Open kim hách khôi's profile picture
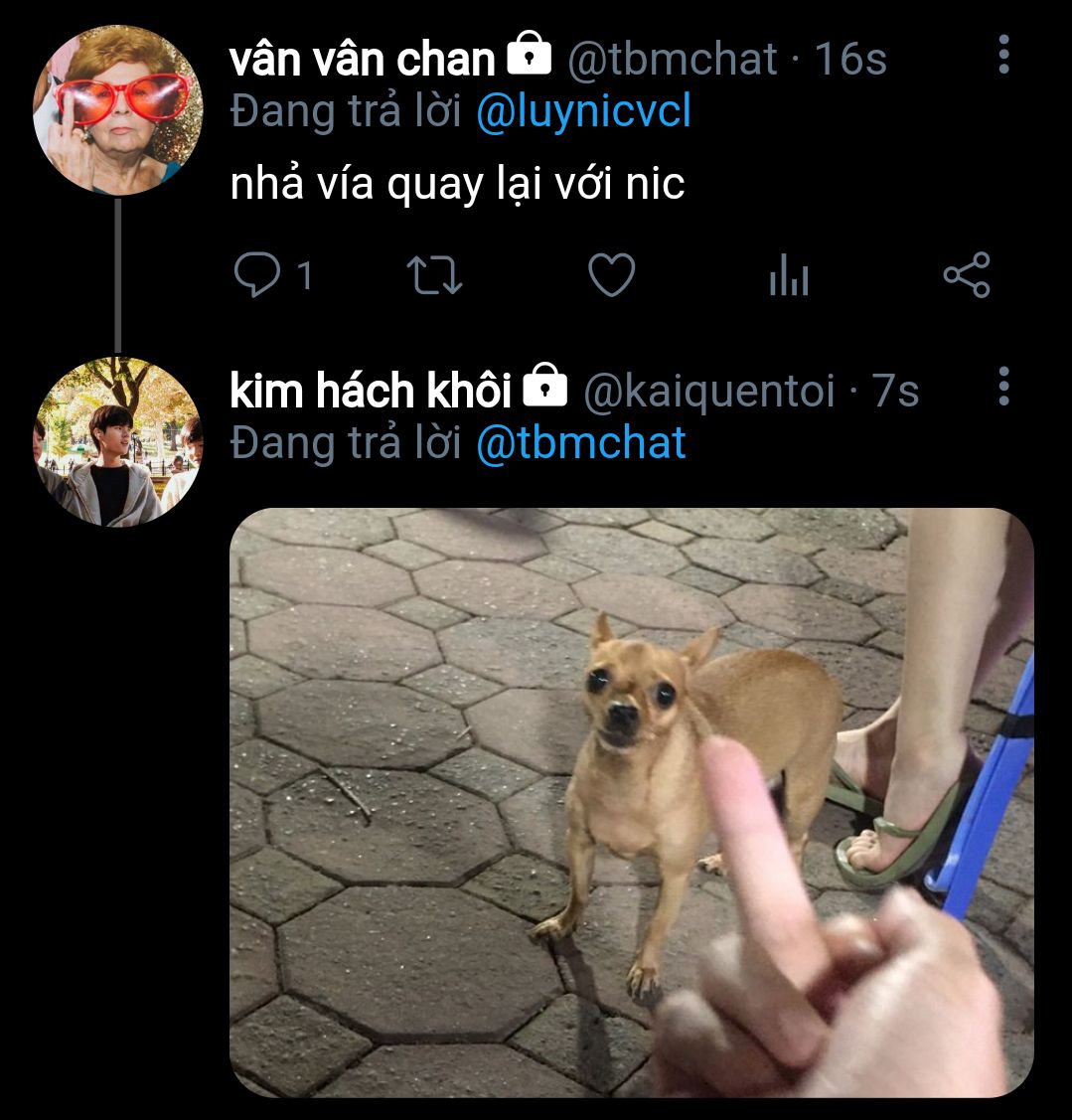Screen dimensions: 1072x1120 117,441
